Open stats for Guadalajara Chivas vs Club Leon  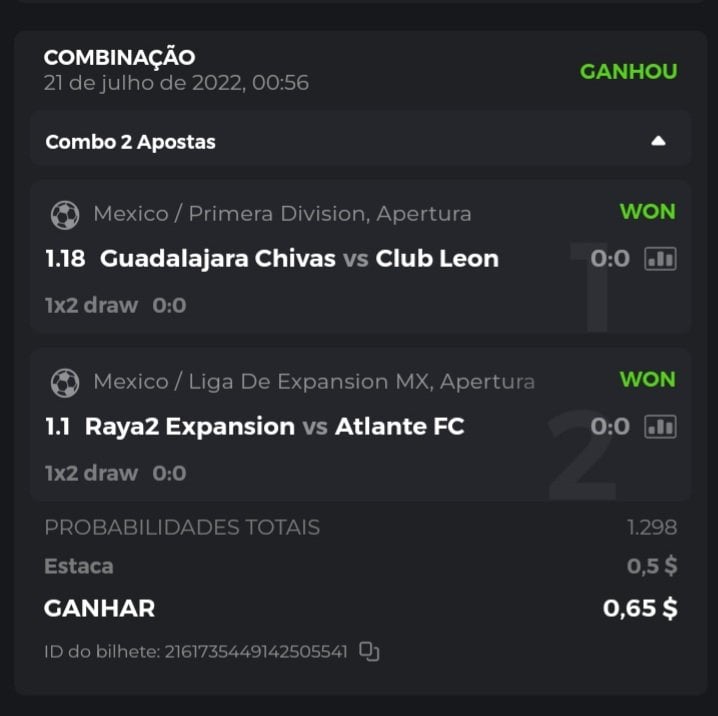660,259
